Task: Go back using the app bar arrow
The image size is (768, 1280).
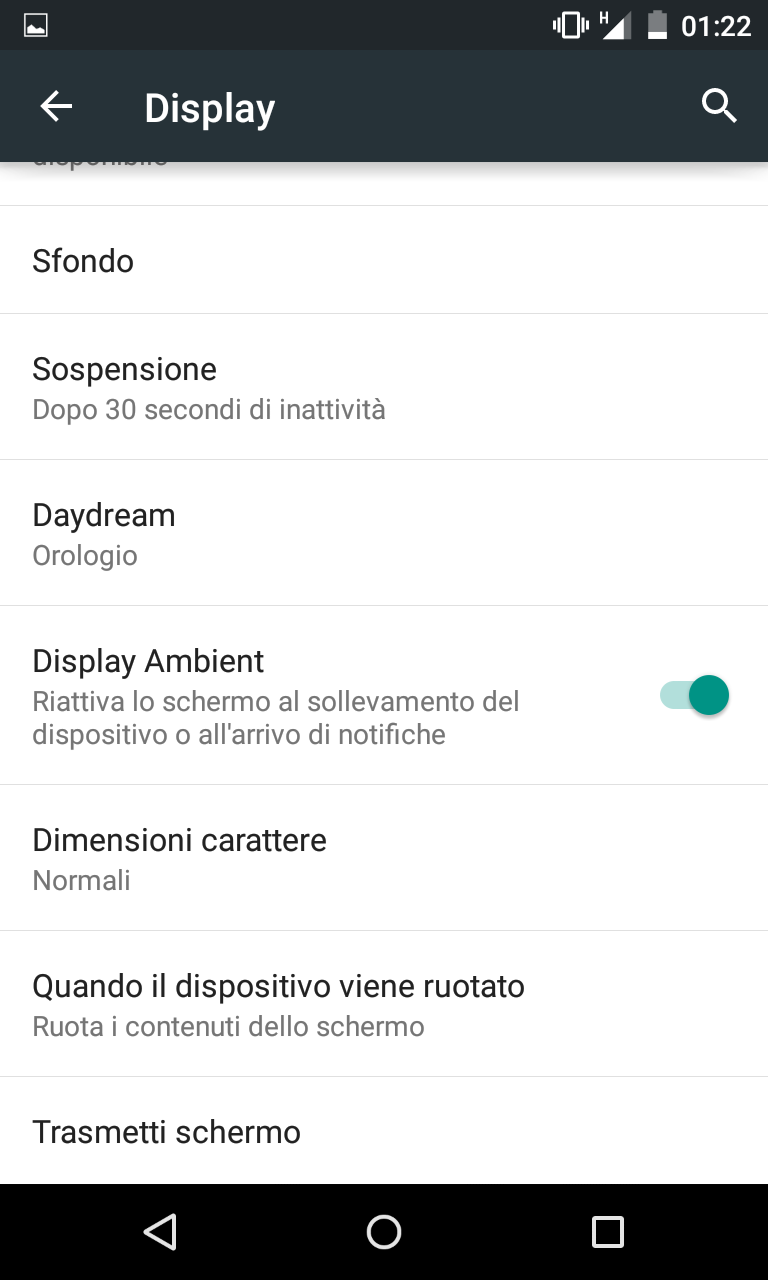Action: 56,106
